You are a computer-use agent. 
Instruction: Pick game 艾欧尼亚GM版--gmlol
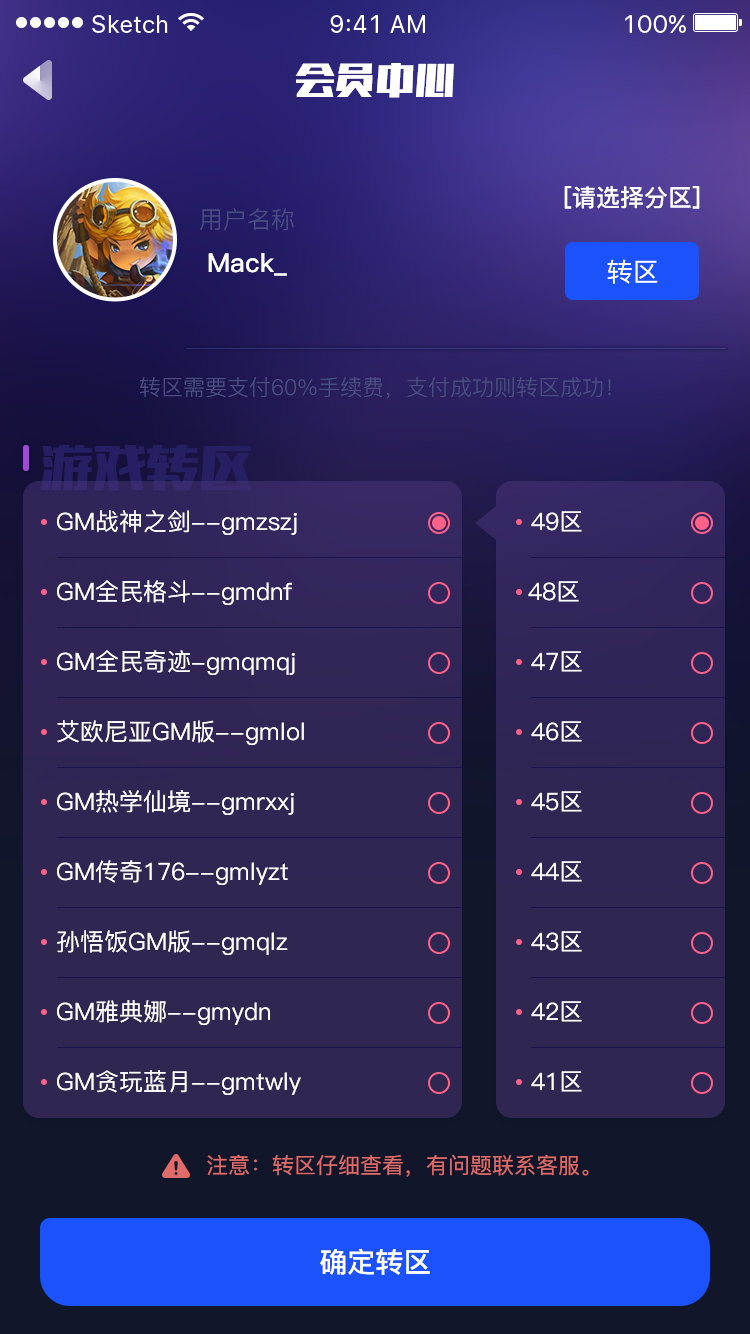click(243, 732)
